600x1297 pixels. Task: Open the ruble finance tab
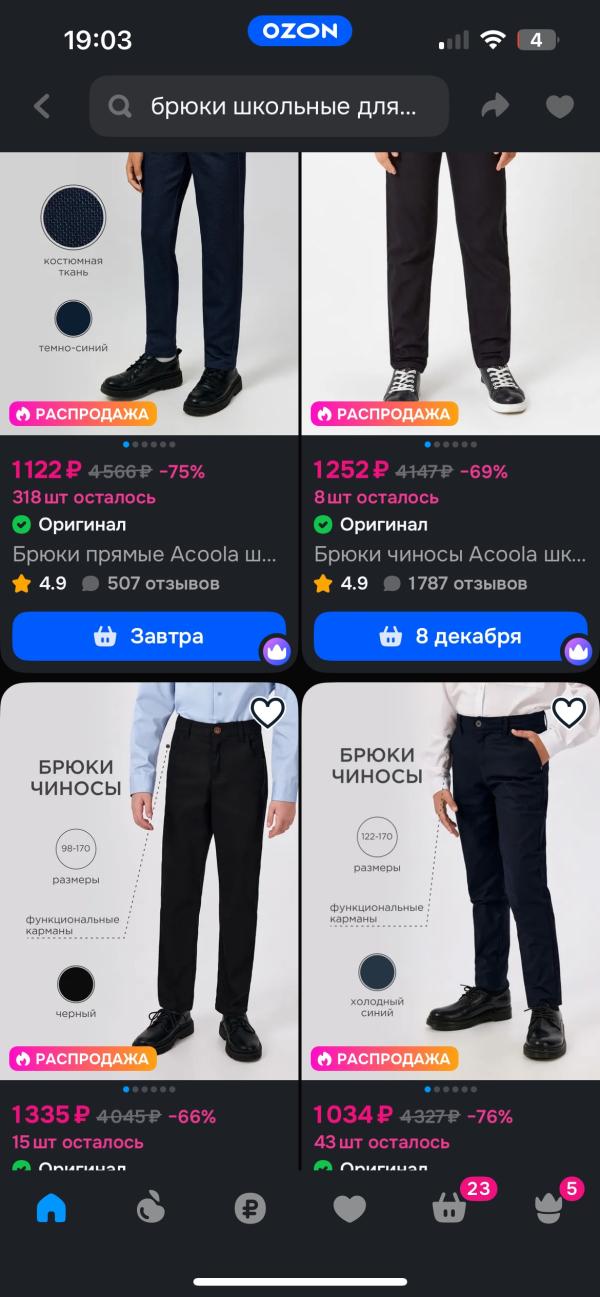(x=250, y=1208)
